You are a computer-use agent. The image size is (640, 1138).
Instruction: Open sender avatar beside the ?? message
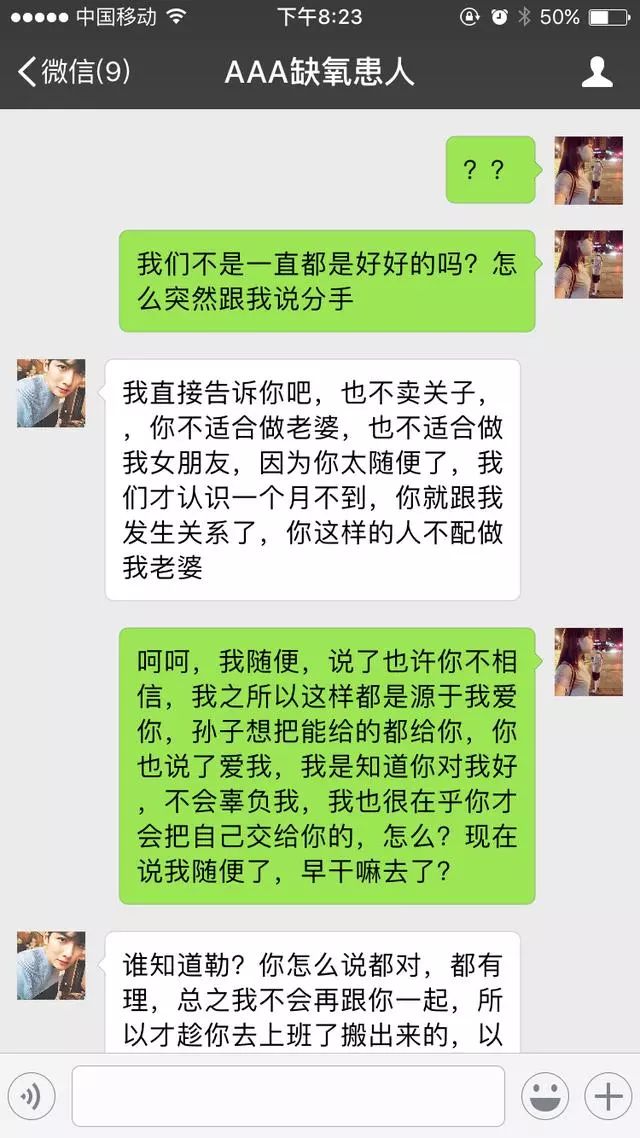point(588,170)
